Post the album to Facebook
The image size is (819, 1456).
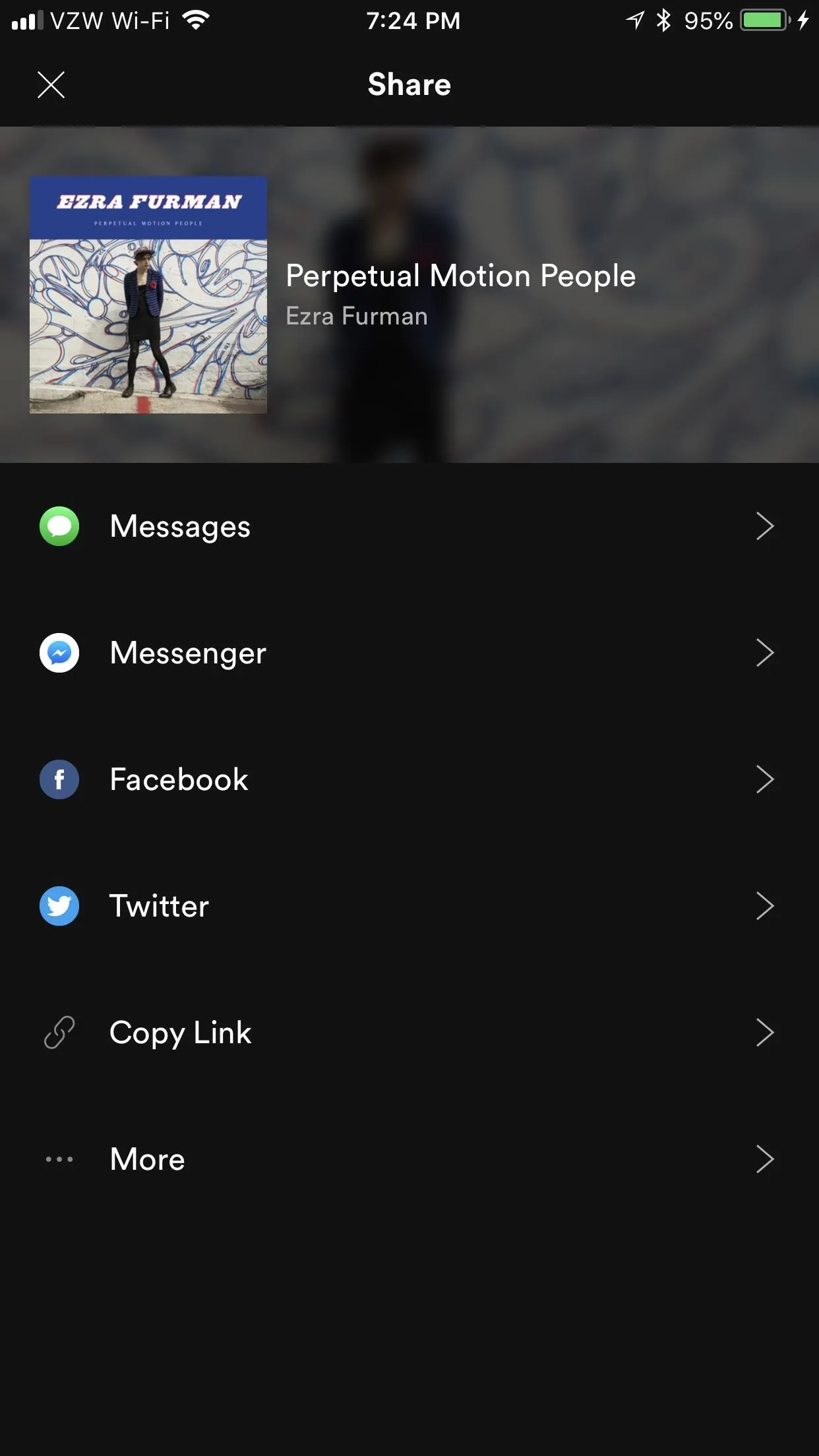point(409,779)
